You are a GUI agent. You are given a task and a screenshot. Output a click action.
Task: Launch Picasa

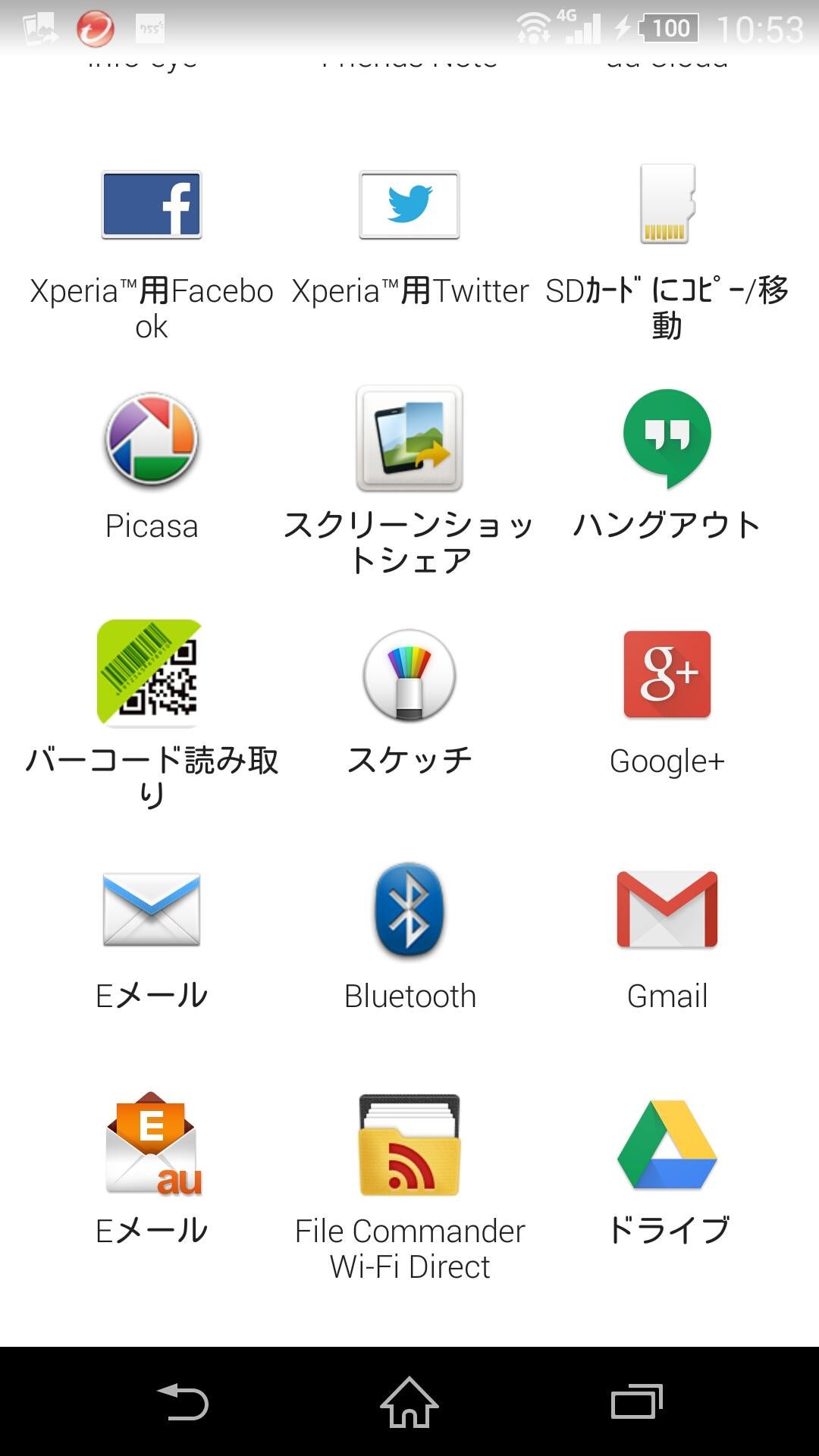coord(150,441)
